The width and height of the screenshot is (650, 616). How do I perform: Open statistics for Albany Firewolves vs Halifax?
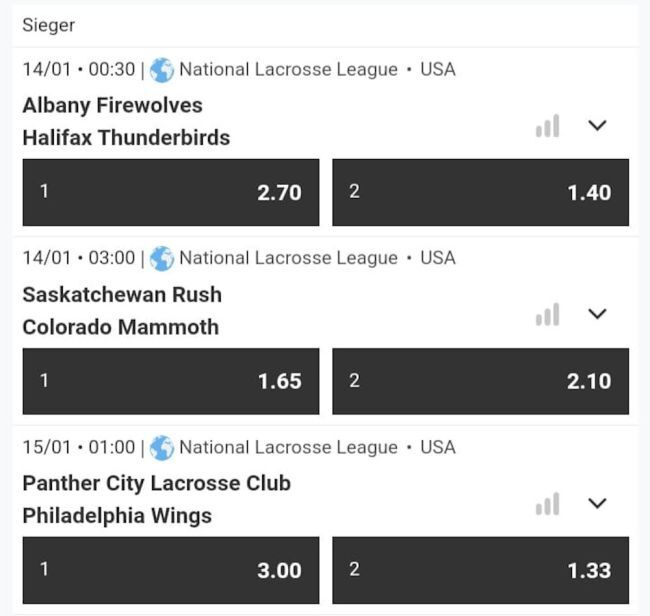click(x=547, y=126)
